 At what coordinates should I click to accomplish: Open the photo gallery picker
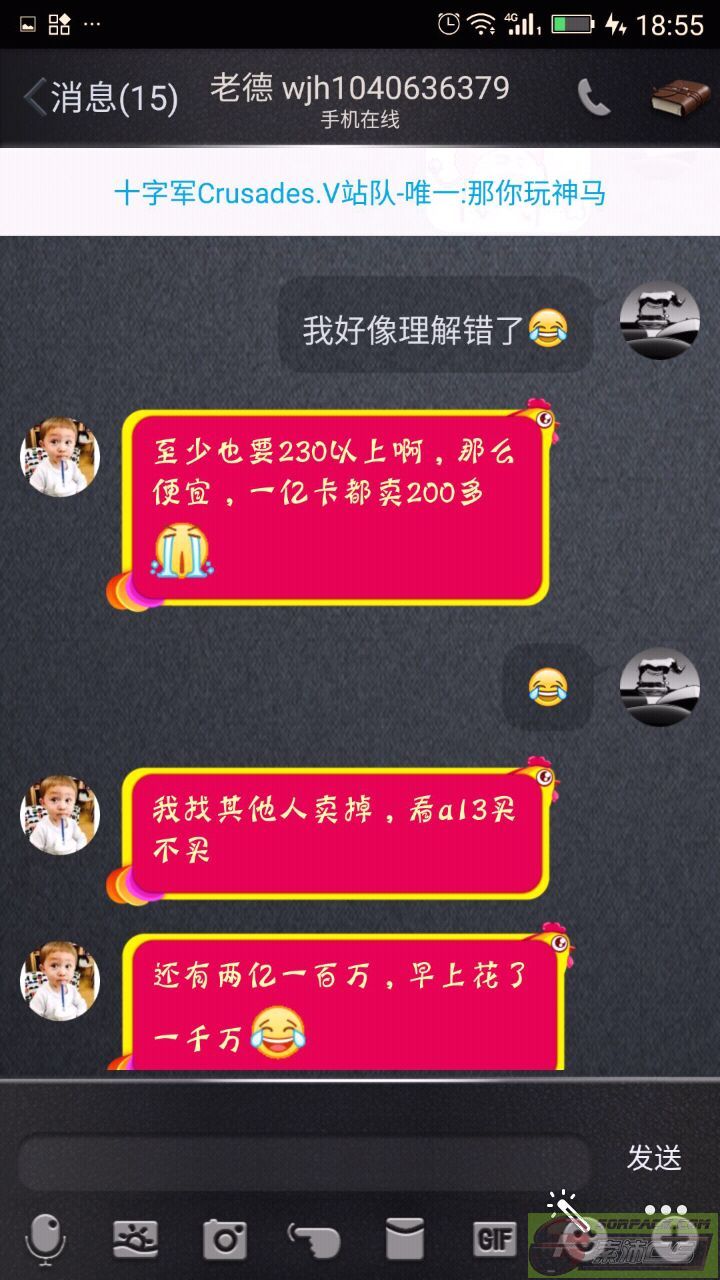135,1240
